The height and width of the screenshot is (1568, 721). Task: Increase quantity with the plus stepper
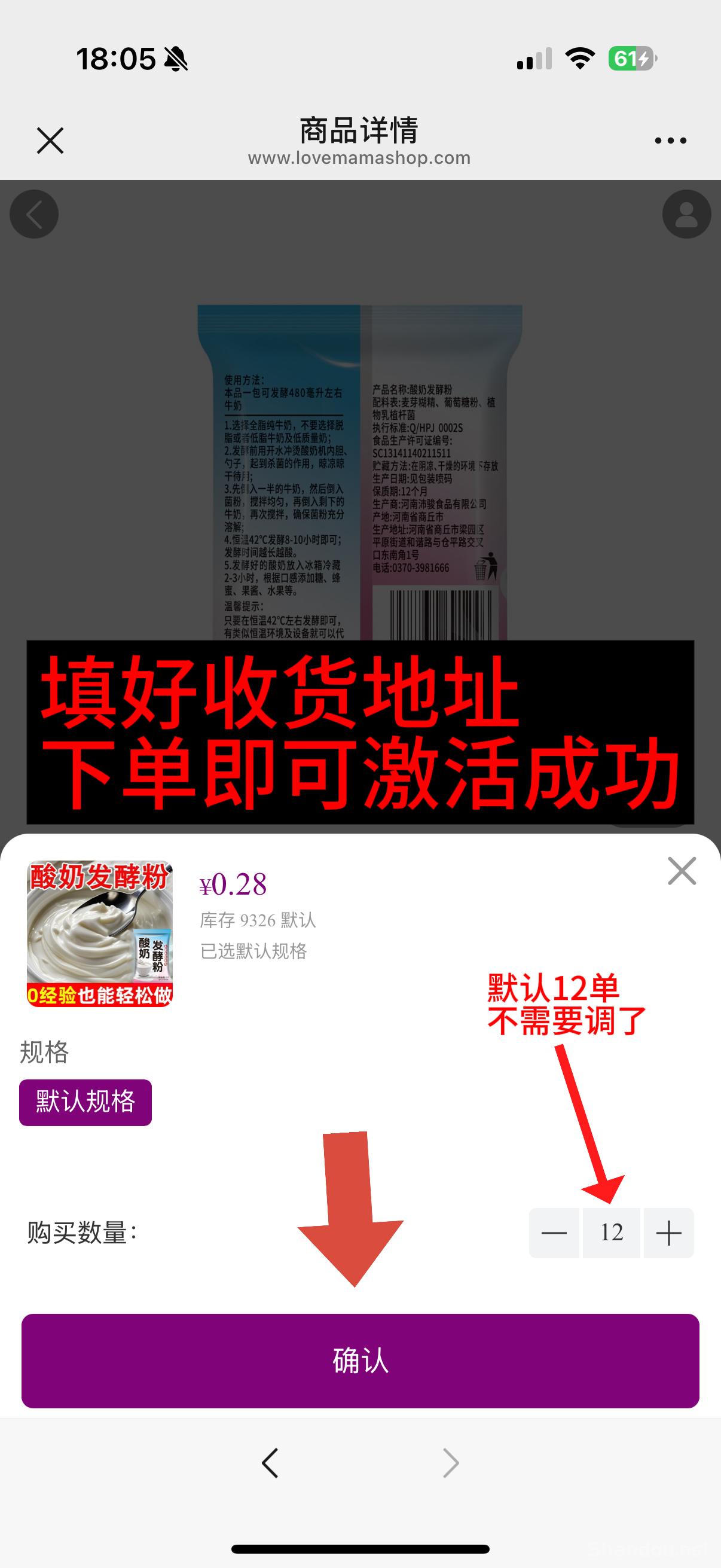coord(667,1233)
